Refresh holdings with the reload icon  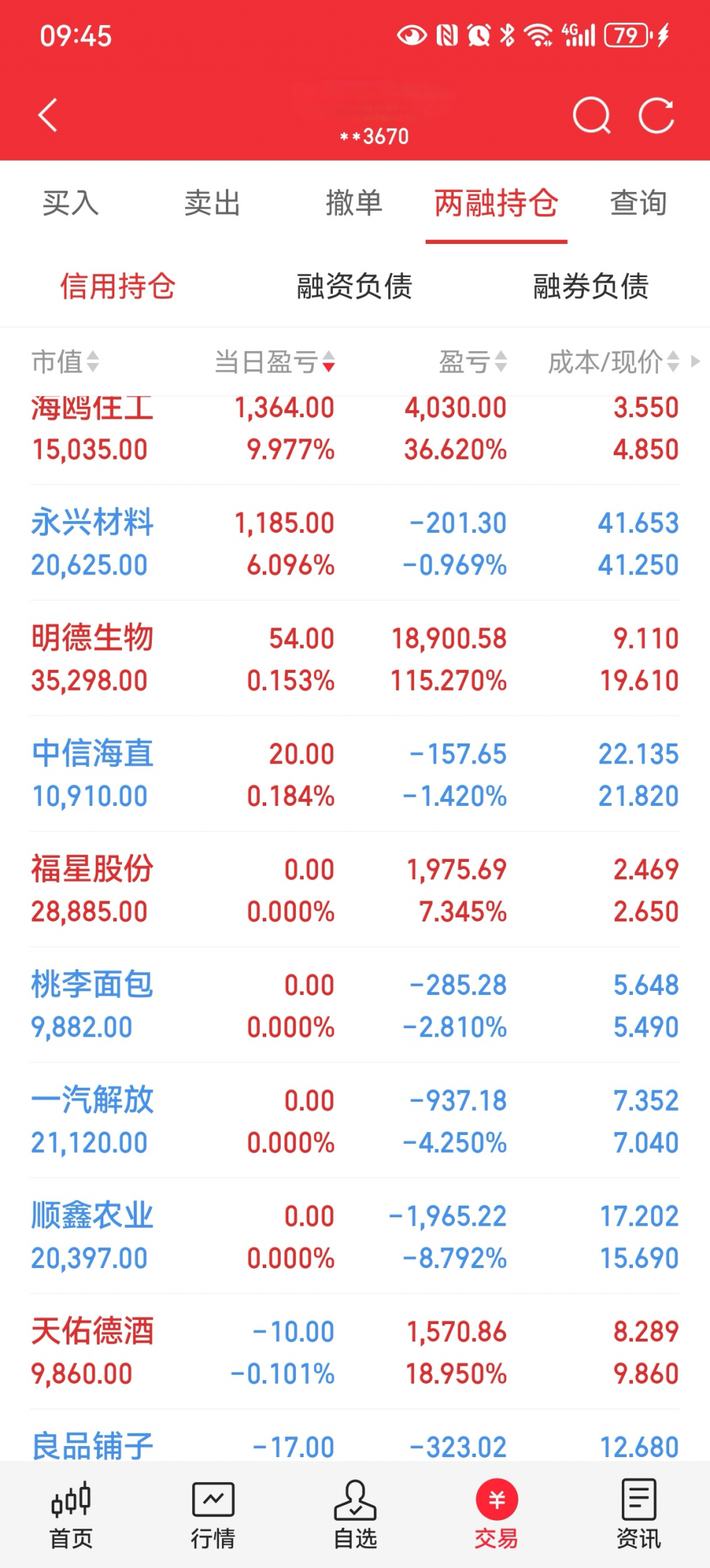[x=656, y=115]
